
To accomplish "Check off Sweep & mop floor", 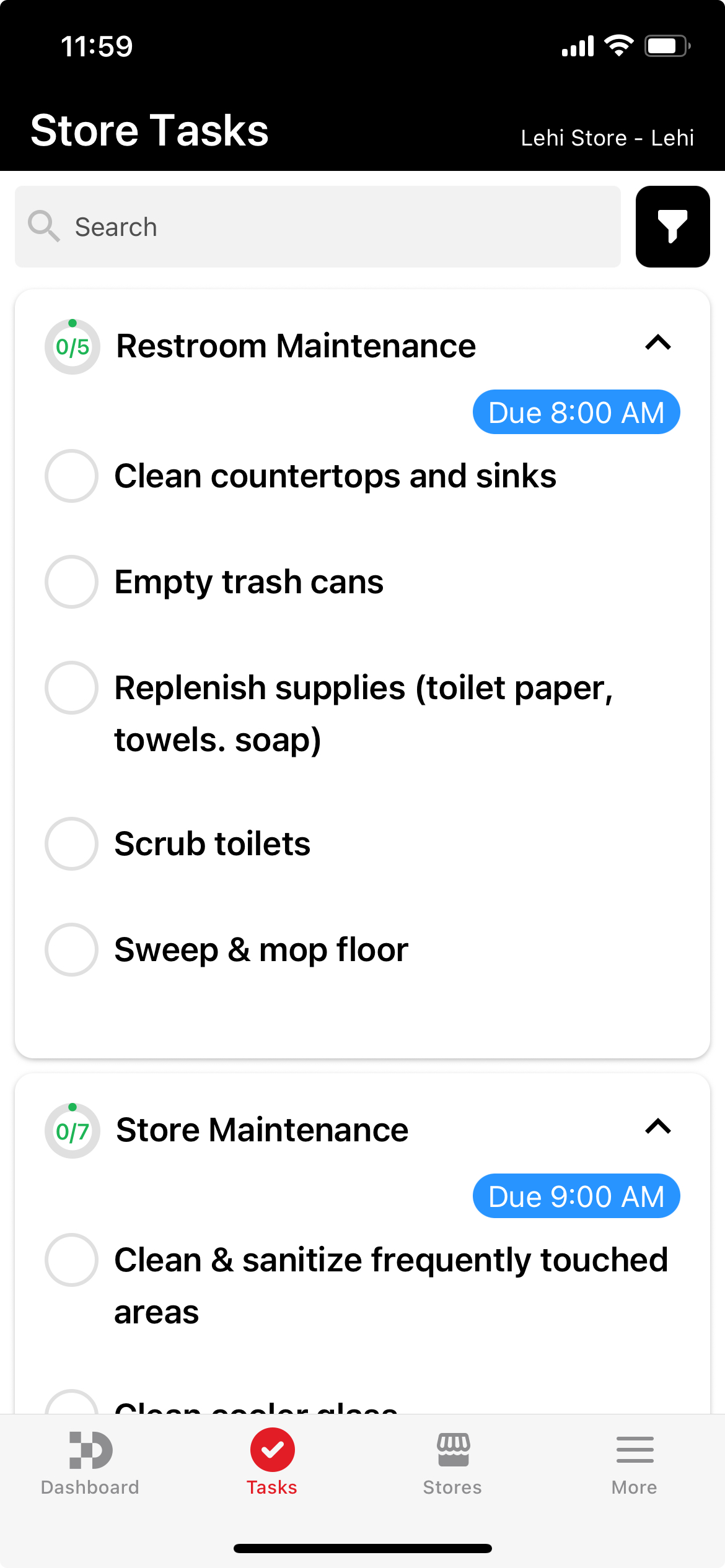I will coord(71,949).
